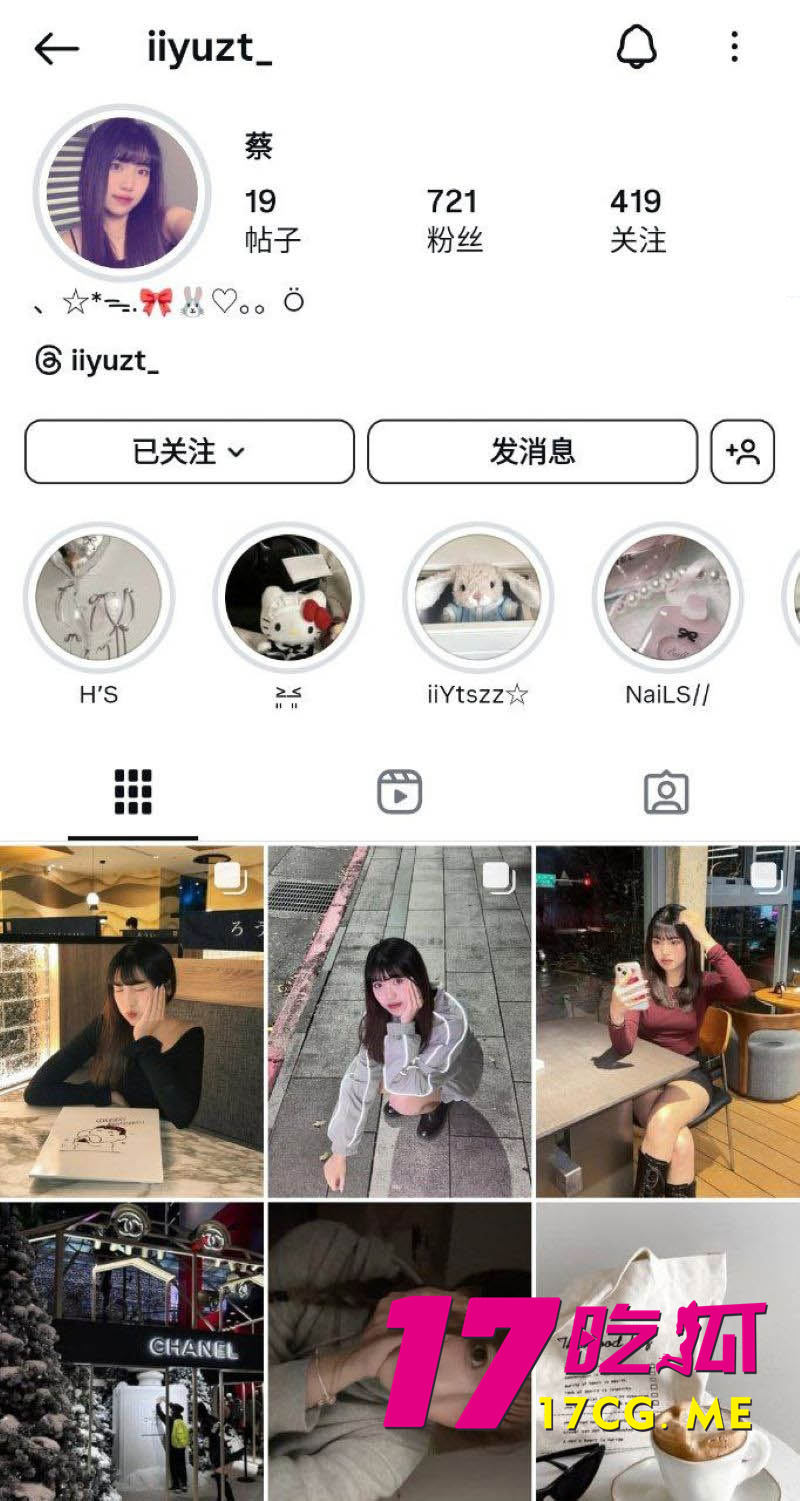Open the restaurant post in black top
Screen dimensions: 800x1501
(x=132, y=1021)
